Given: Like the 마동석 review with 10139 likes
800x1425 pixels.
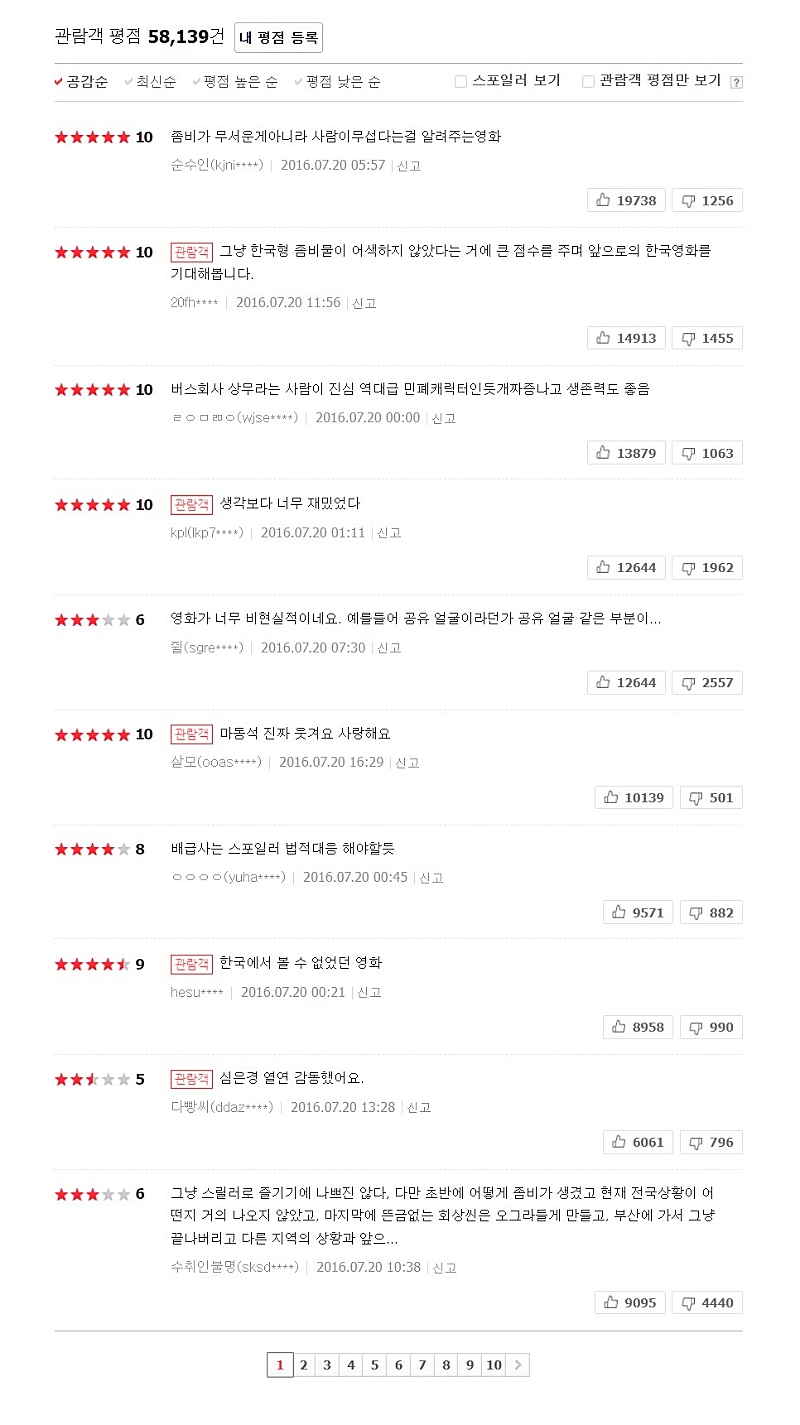Looking at the screenshot, I should (x=634, y=798).
